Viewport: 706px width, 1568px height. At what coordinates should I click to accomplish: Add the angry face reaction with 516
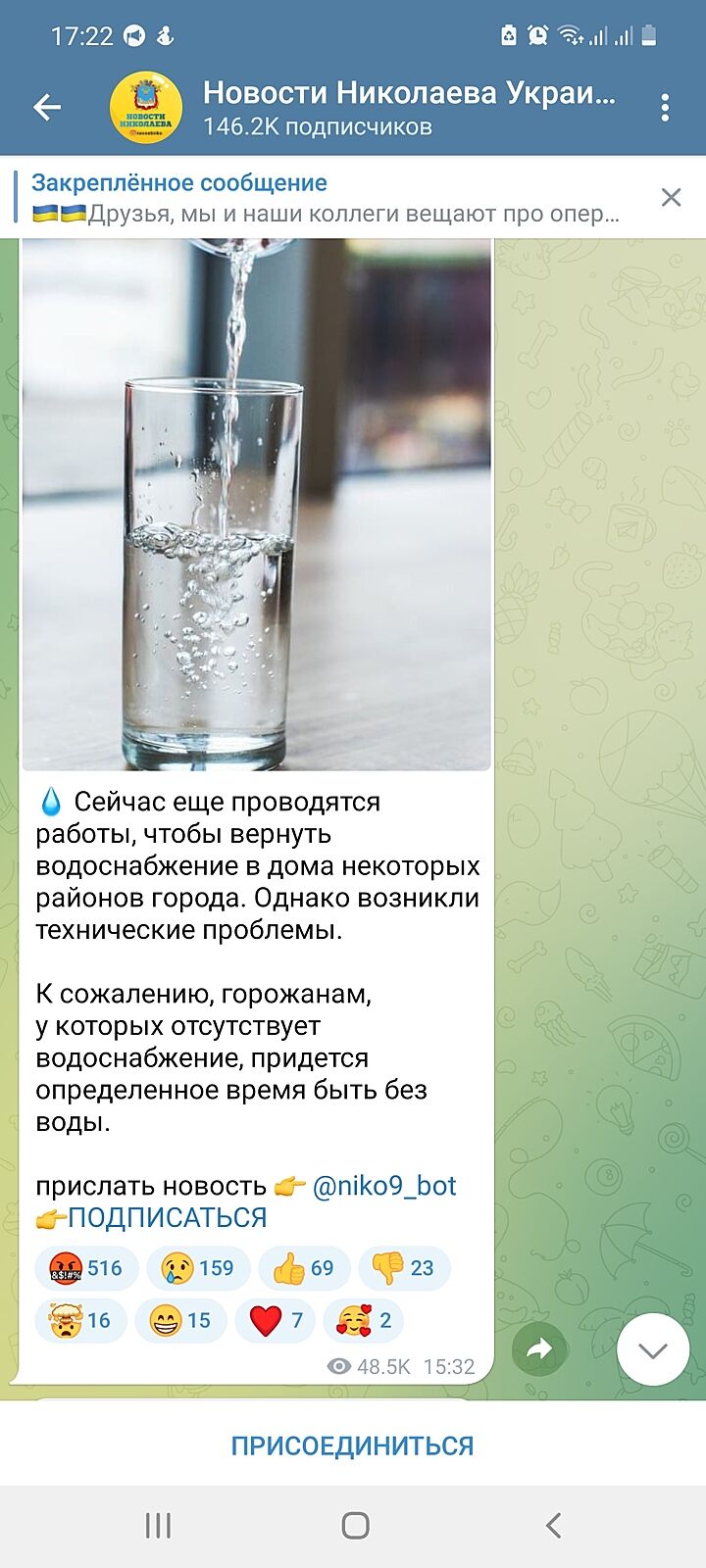click(x=86, y=1268)
